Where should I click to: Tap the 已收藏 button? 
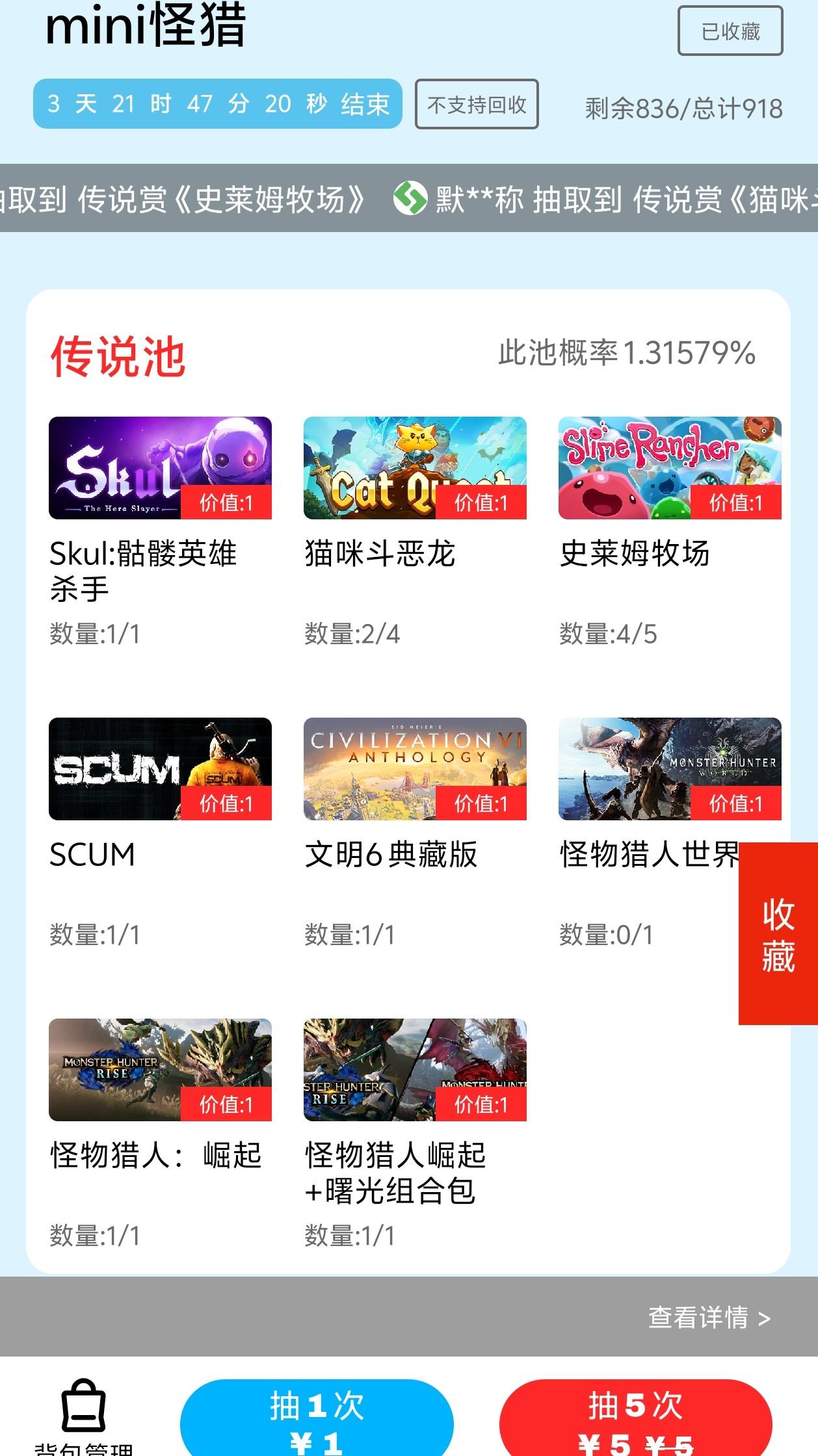tap(730, 31)
